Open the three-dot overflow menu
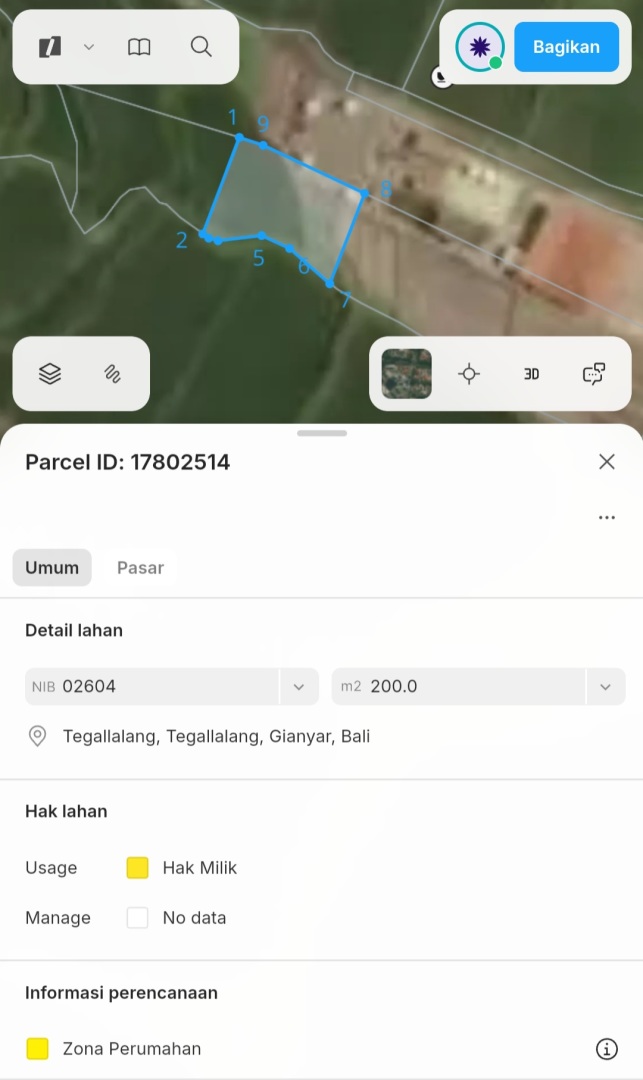Viewport: 643px width, 1080px height. pyautogui.click(x=606, y=518)
